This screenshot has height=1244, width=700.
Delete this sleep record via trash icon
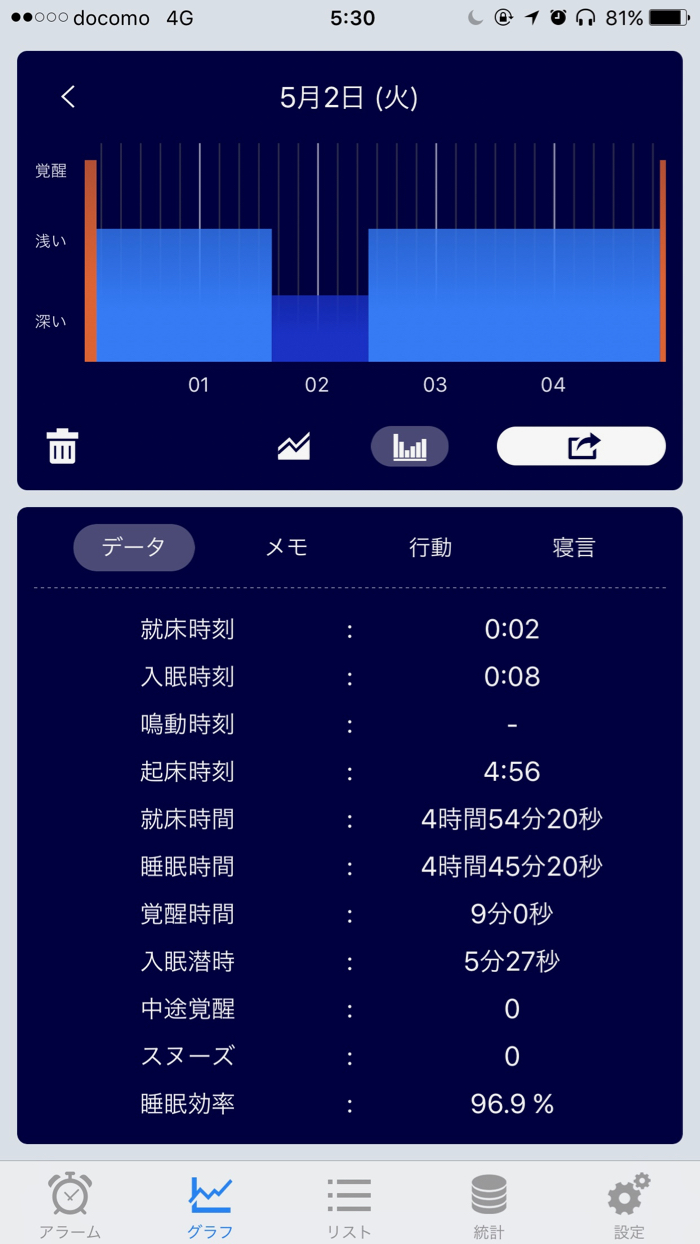[x=62, y=446]
